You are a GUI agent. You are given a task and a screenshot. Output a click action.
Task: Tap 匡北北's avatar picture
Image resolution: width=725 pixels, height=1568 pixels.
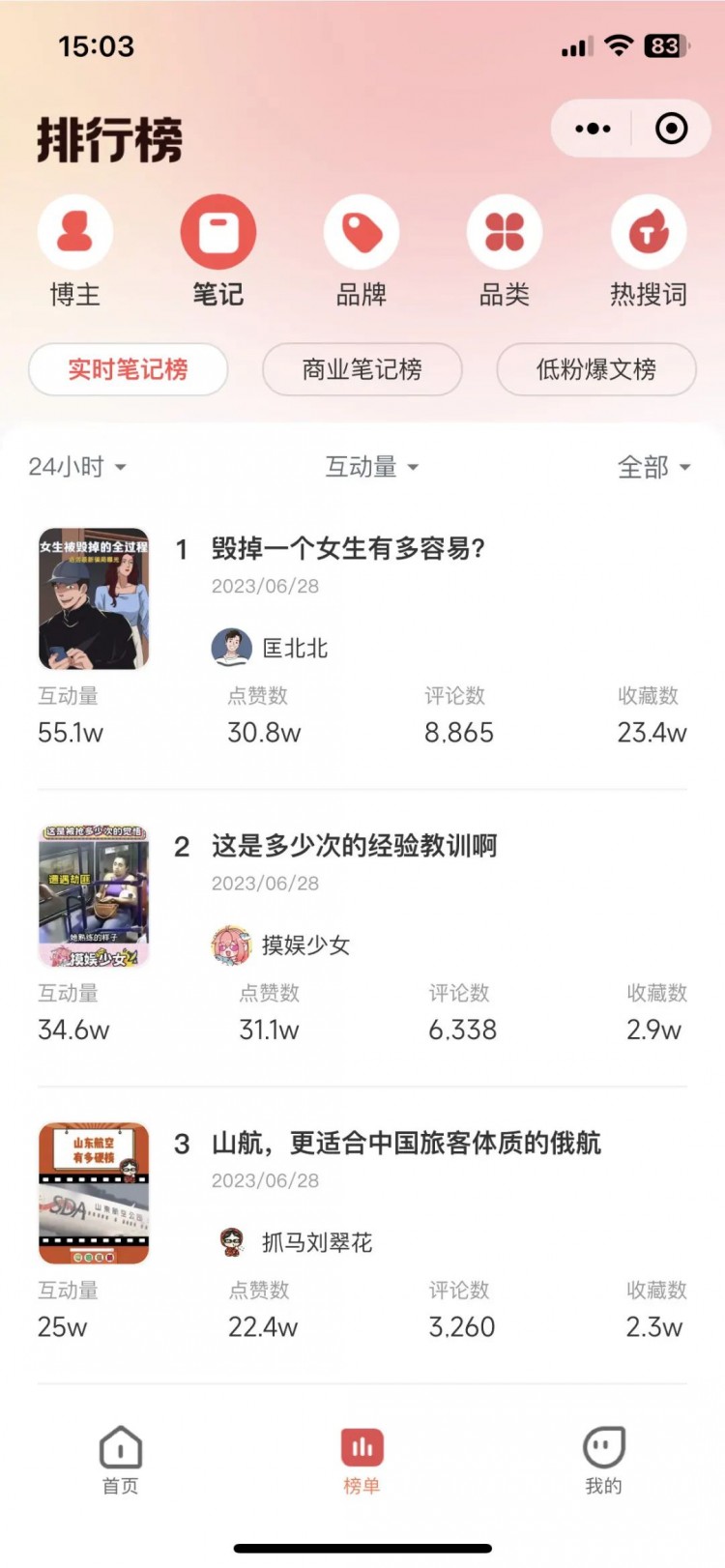(229, 648)
